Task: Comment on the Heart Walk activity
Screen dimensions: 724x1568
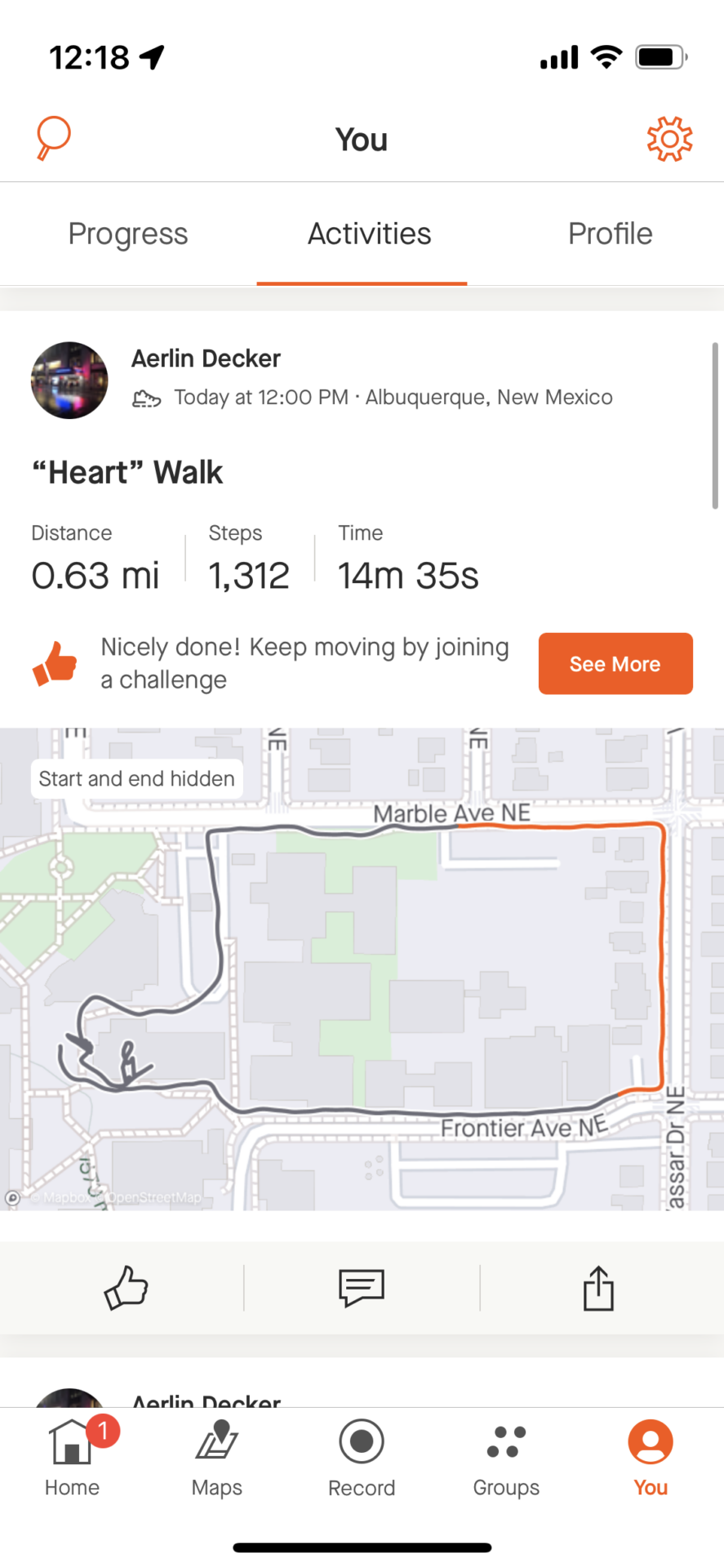Action: coord(362,1288)
